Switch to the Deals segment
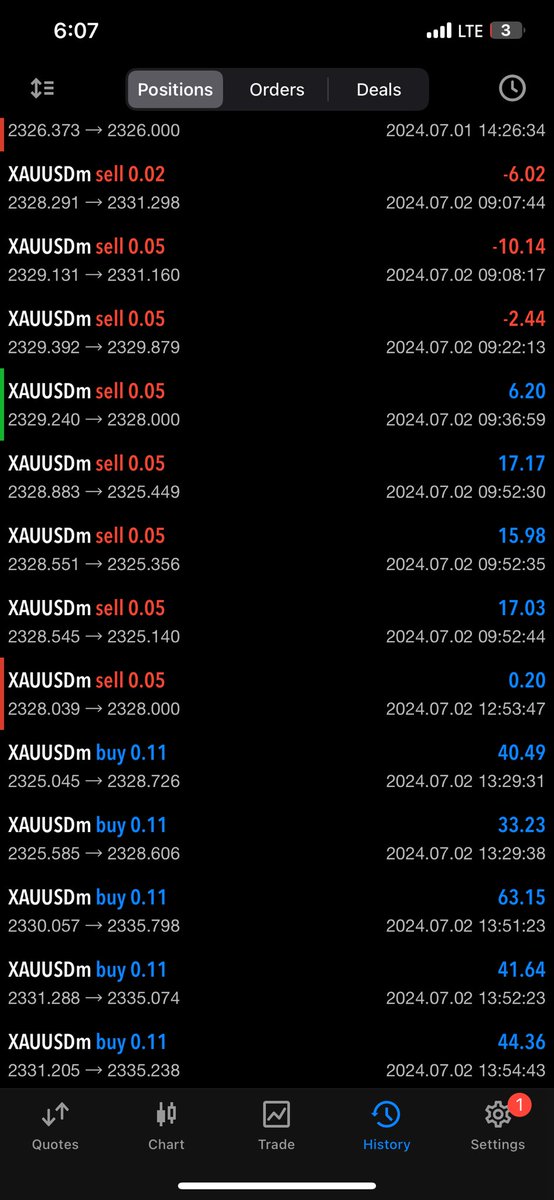Screen dimensions: 554x1200 (378, 89)
